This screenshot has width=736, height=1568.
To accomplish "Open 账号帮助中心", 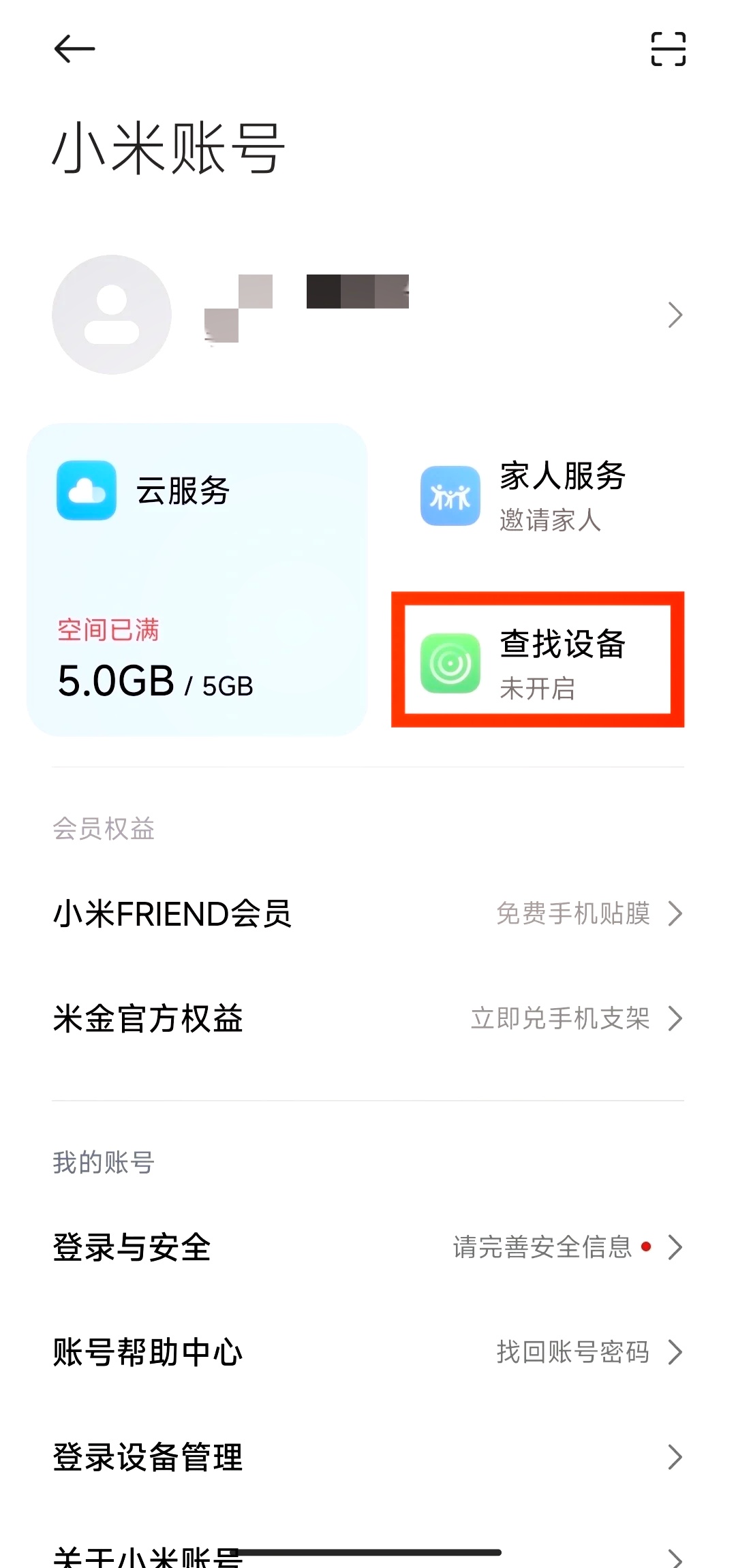I will coord(368,1352).
